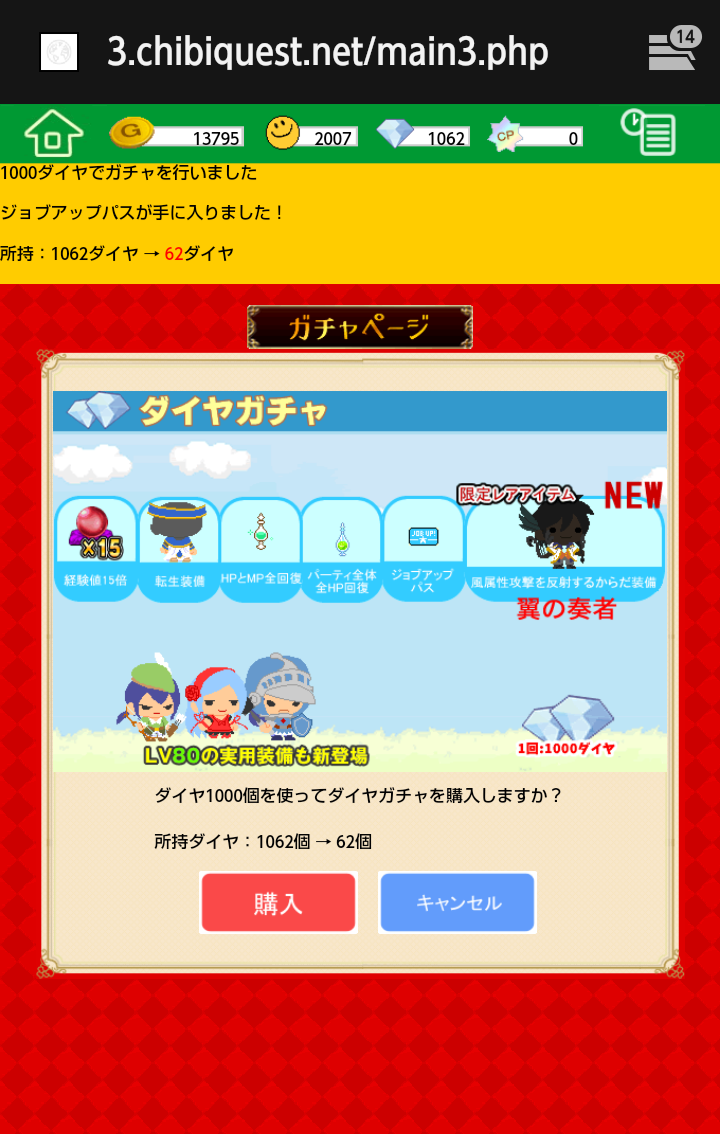
Task: Go to the home screen via house icon
Action: [54, 133]
